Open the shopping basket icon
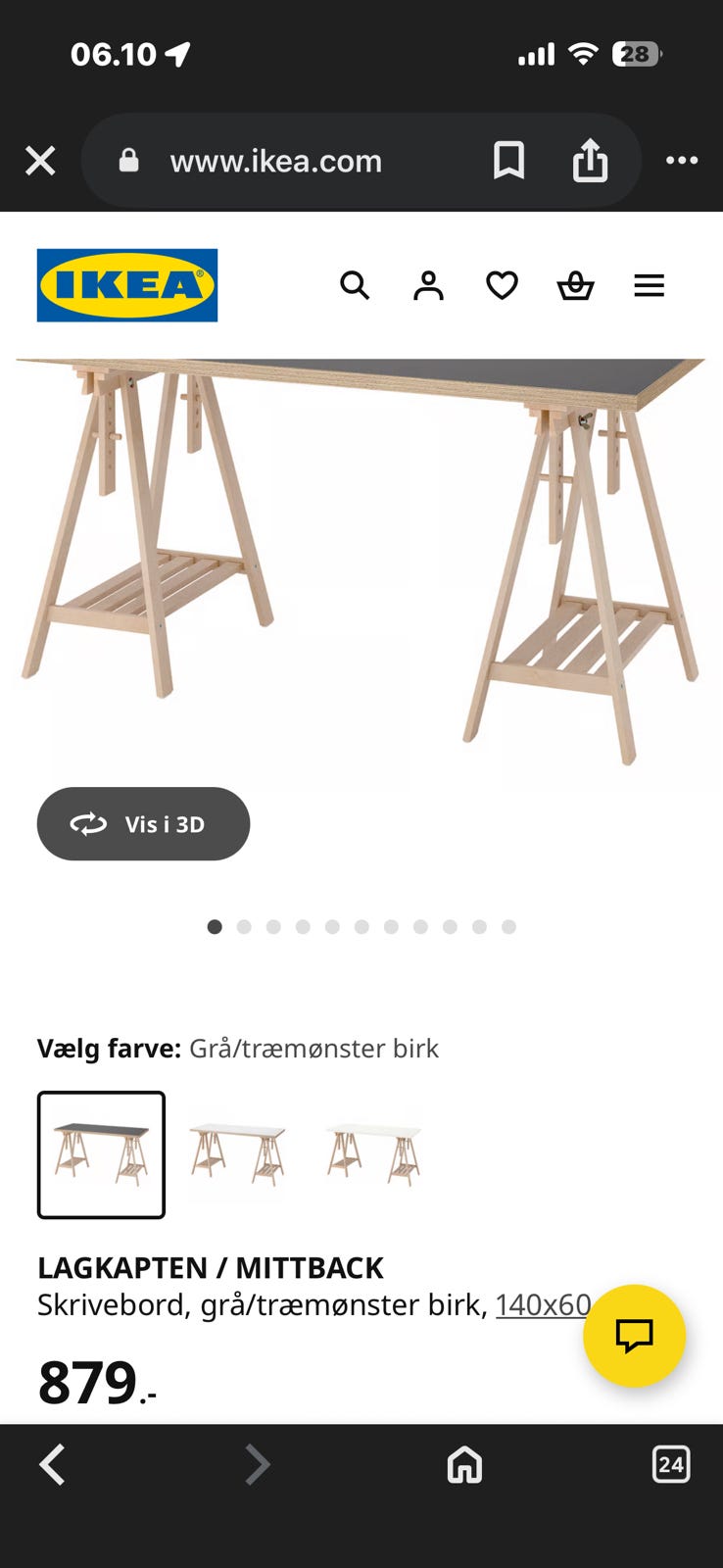Screen dimensions: 723x1568 (575, 286)
